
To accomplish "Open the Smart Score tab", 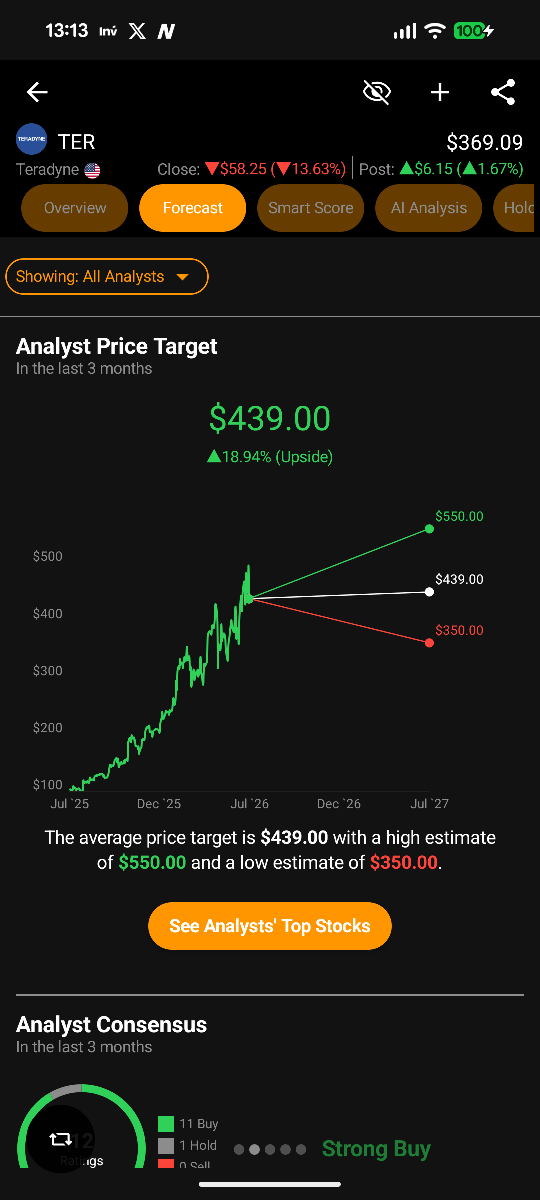I will pos(311,208).
